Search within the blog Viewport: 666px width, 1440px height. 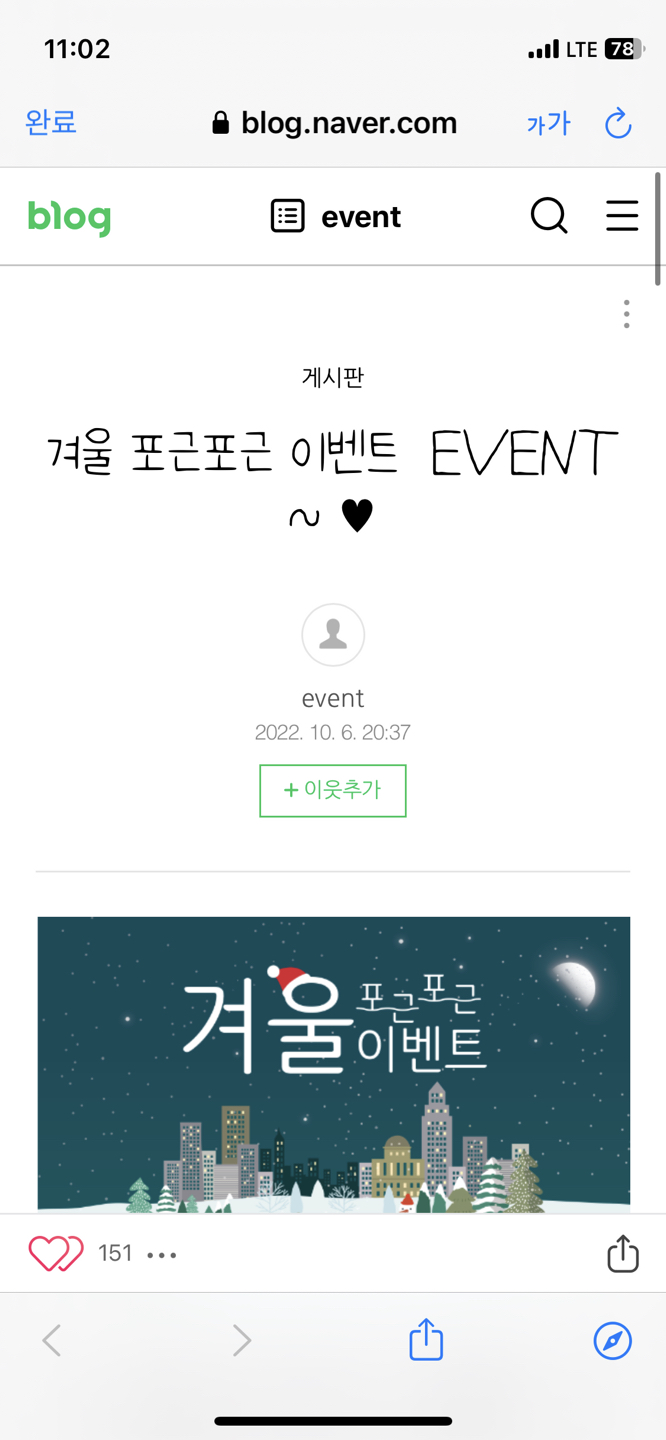coord(548,215)
